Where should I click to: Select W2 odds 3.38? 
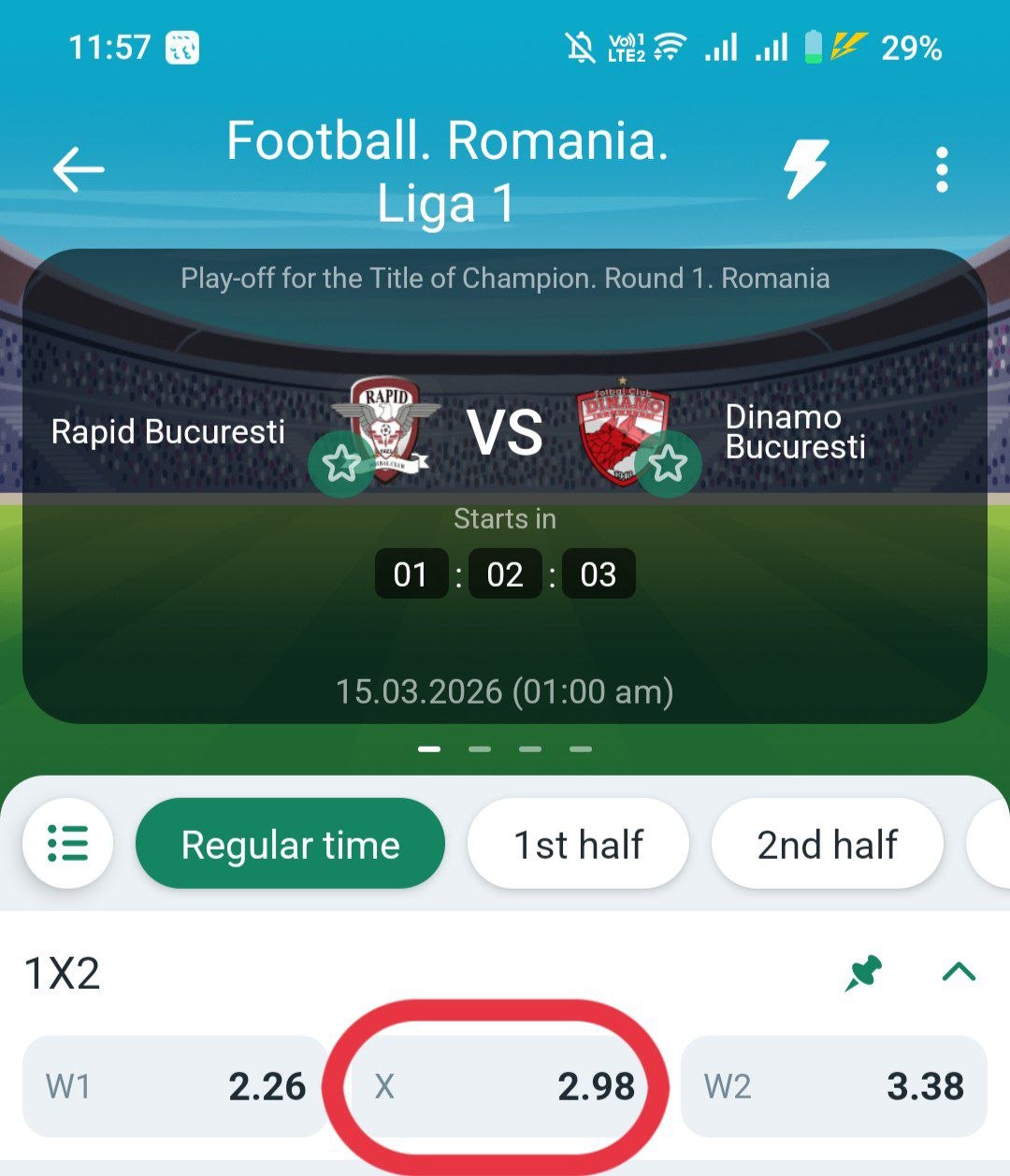pyautogui.click(x=833, y=1086)
